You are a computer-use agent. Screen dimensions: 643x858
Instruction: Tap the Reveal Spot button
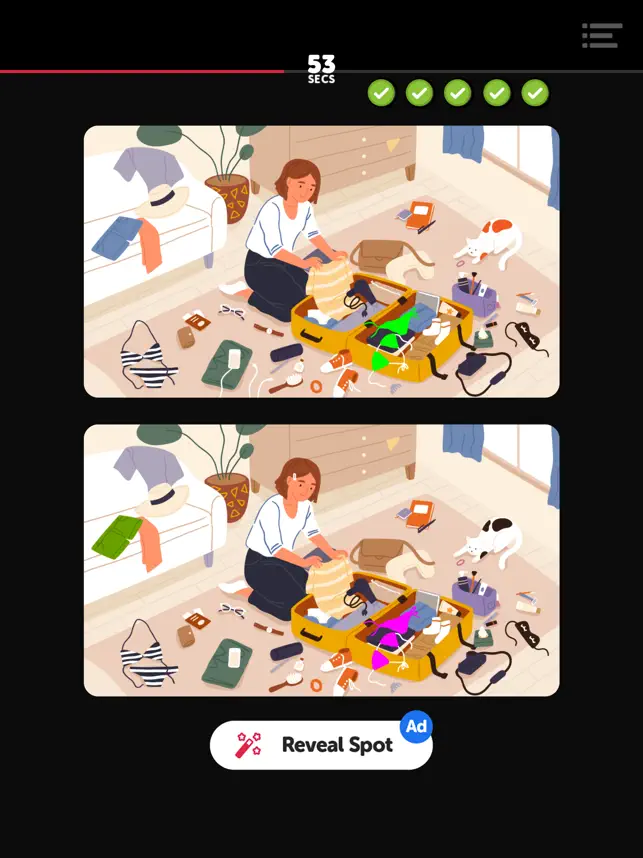tap(321, 745)
